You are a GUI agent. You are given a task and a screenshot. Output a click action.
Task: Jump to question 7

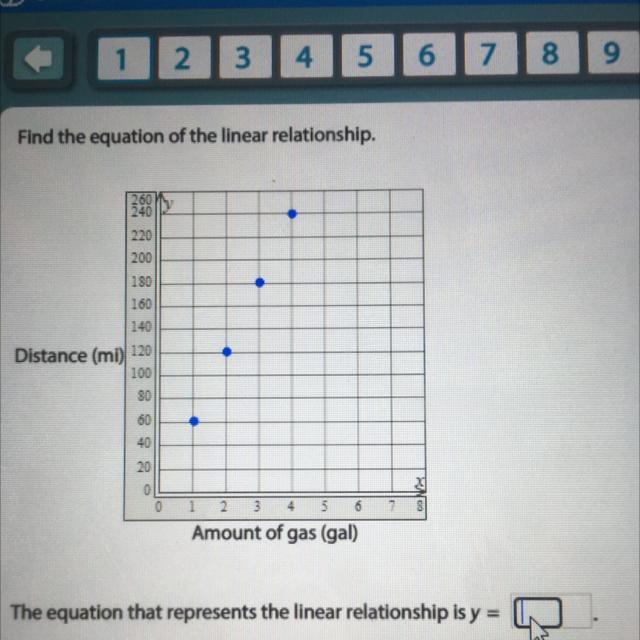(x=491, y=53)
